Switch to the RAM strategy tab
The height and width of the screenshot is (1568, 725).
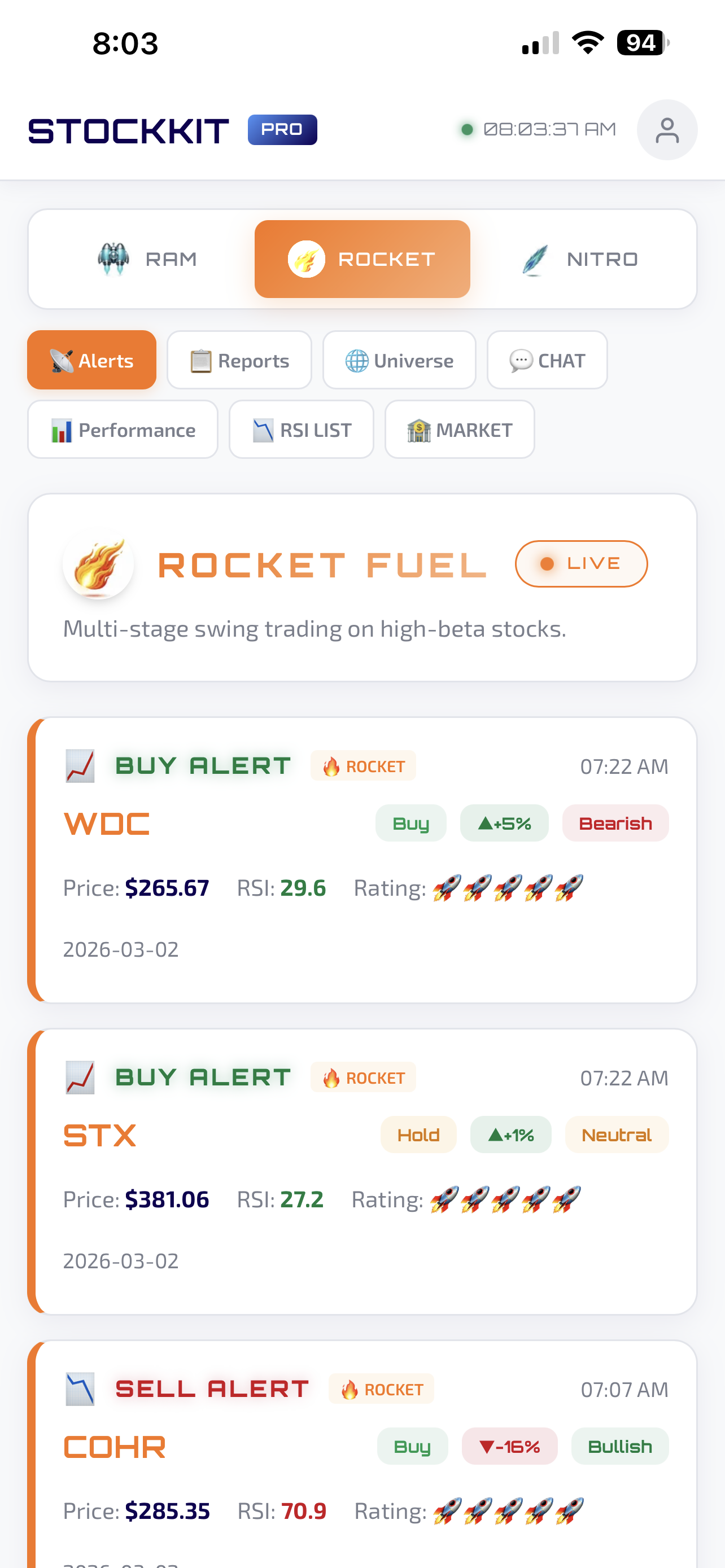[149, 258]
